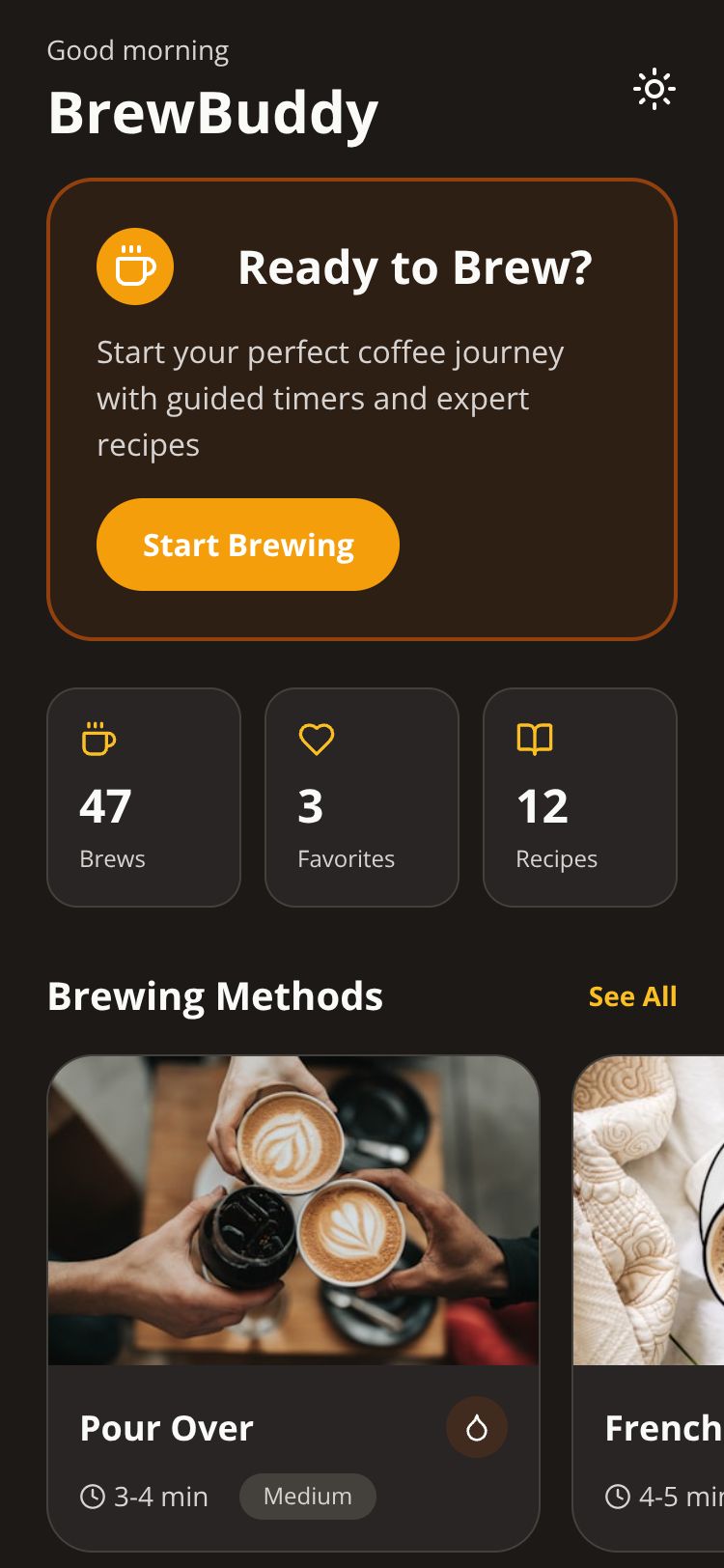
Task: Open the 12 Recipes card
Action: (579, 798)
